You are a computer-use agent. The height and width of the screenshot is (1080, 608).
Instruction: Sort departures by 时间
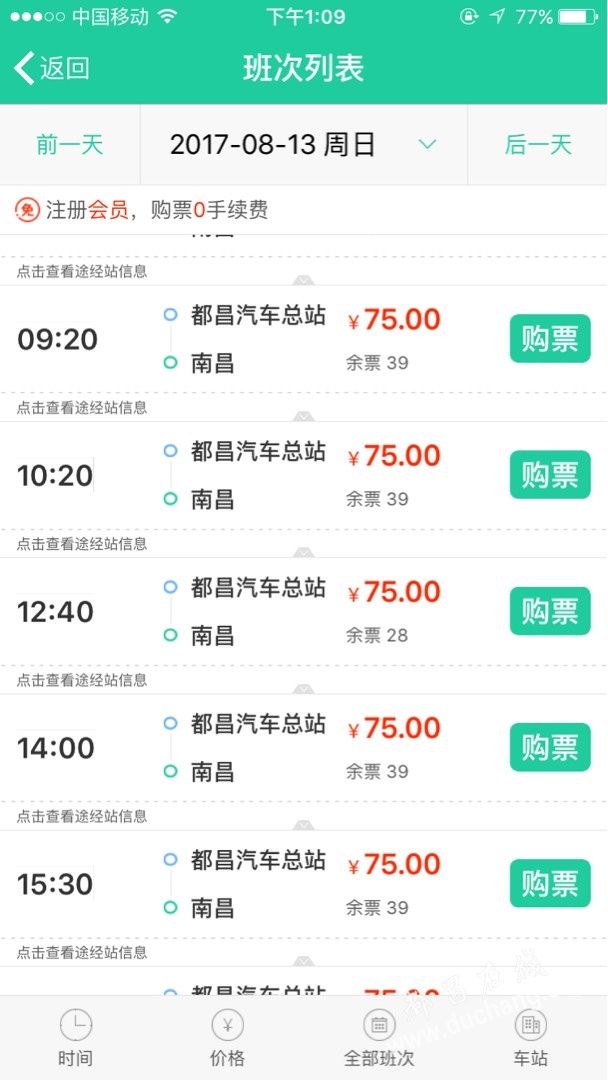pos(76,1037)
